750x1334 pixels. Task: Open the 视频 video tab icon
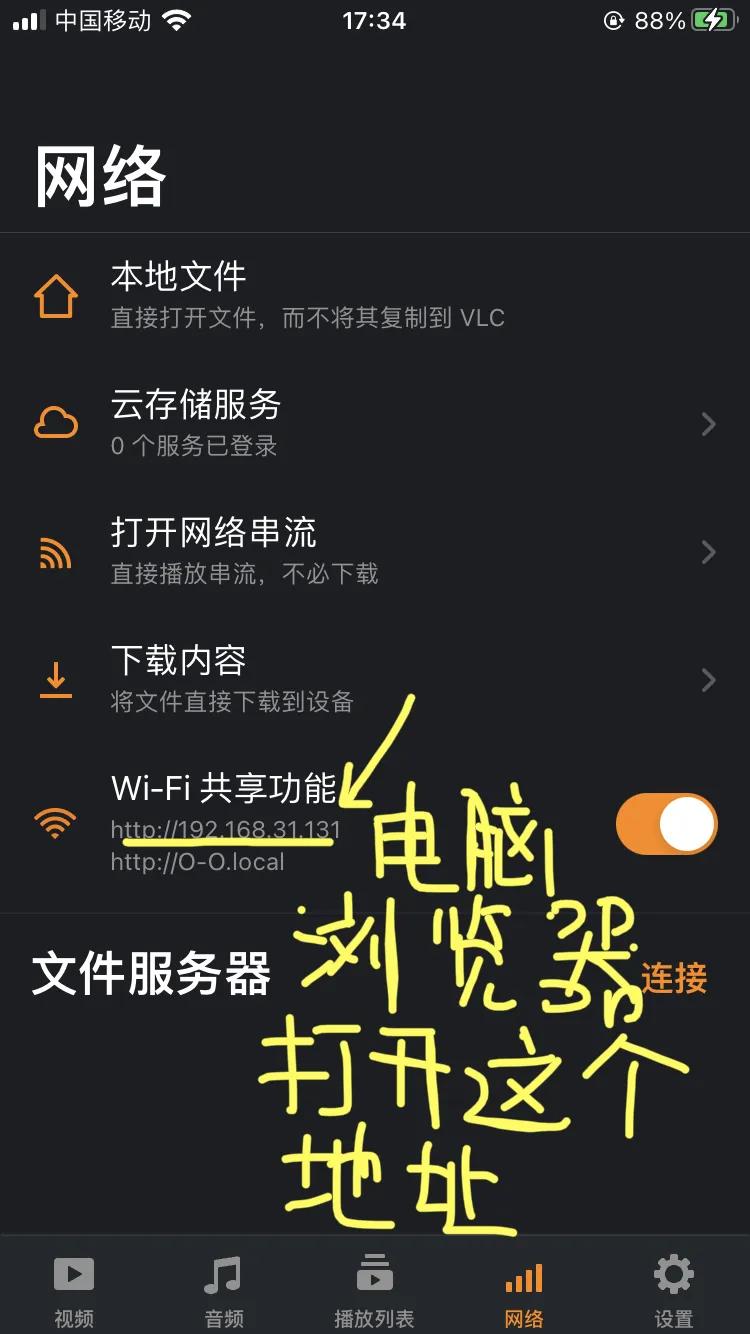tap(73, 1275)
